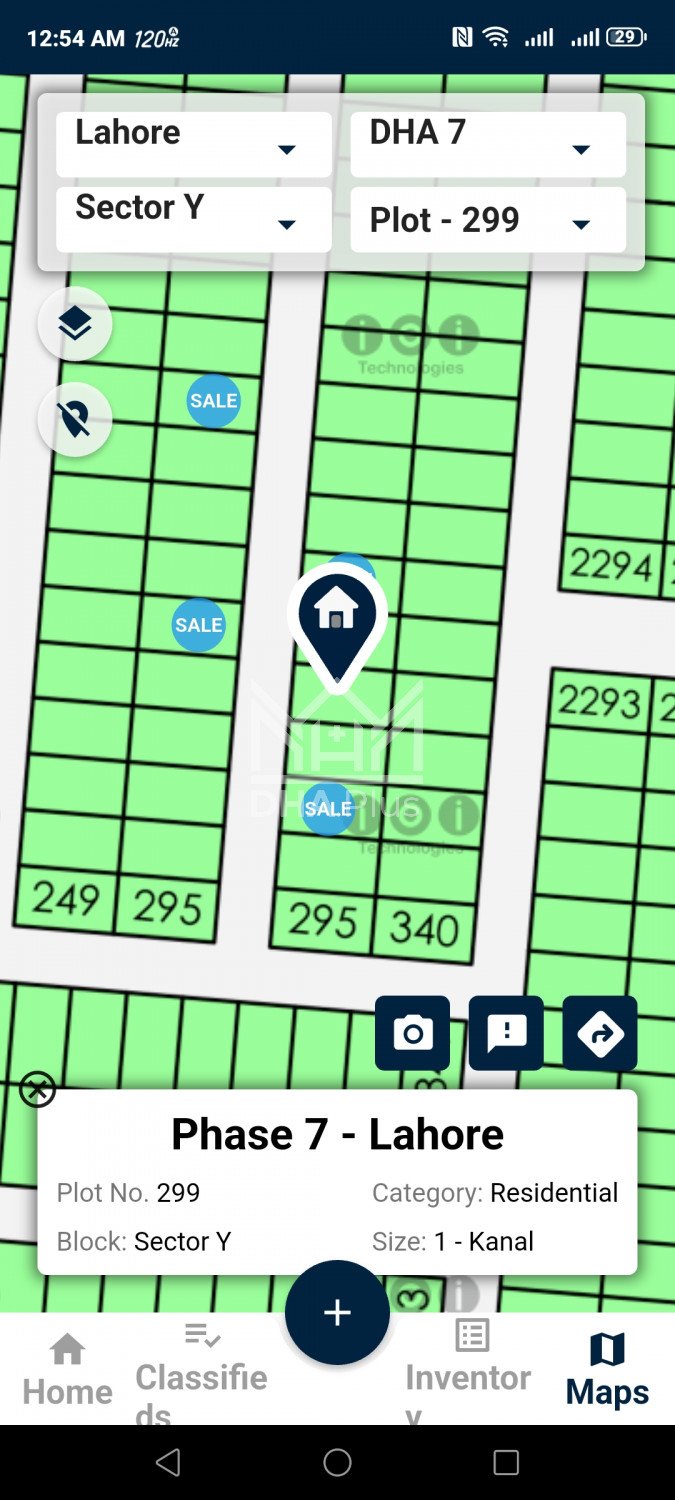The height and width of the screenshot is (1500, 675).
Task: Tap the plus floating action button
Action: pos(337,1313)
